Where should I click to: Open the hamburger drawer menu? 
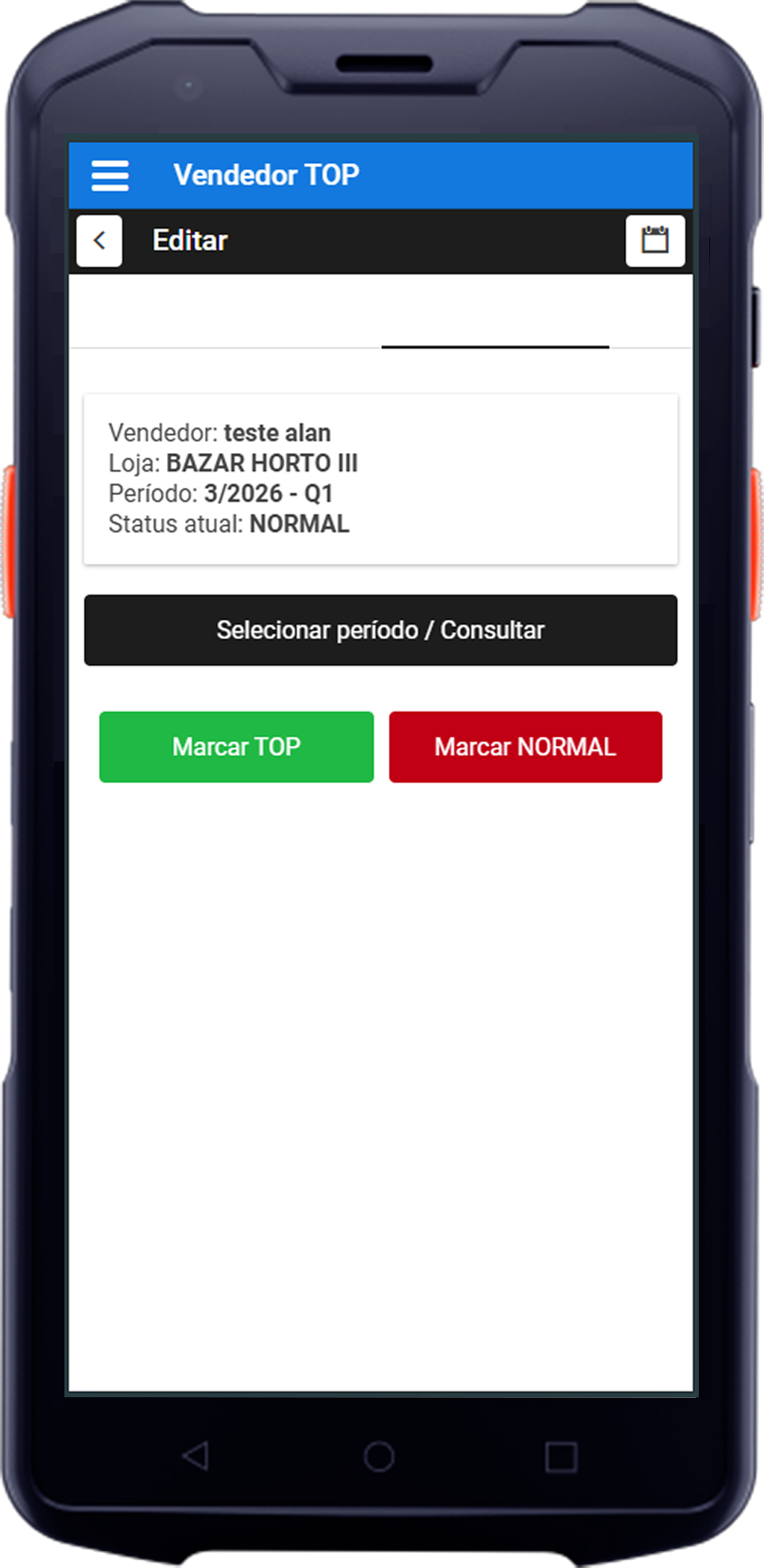110,176
